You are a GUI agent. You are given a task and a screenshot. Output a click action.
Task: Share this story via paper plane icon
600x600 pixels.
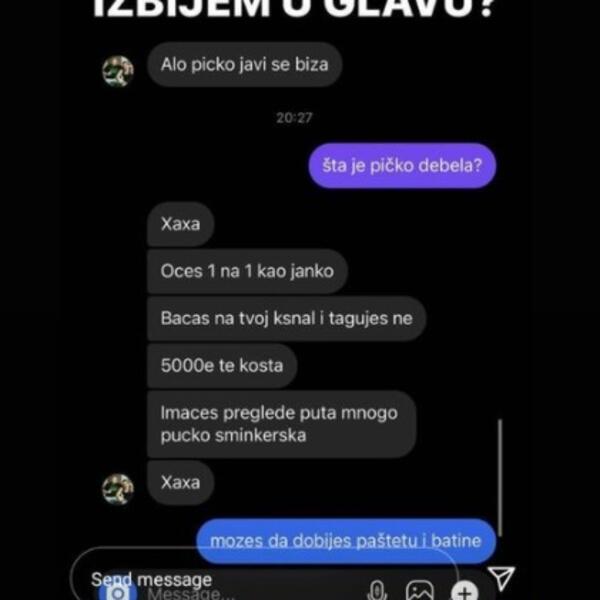tap(501, 577)
